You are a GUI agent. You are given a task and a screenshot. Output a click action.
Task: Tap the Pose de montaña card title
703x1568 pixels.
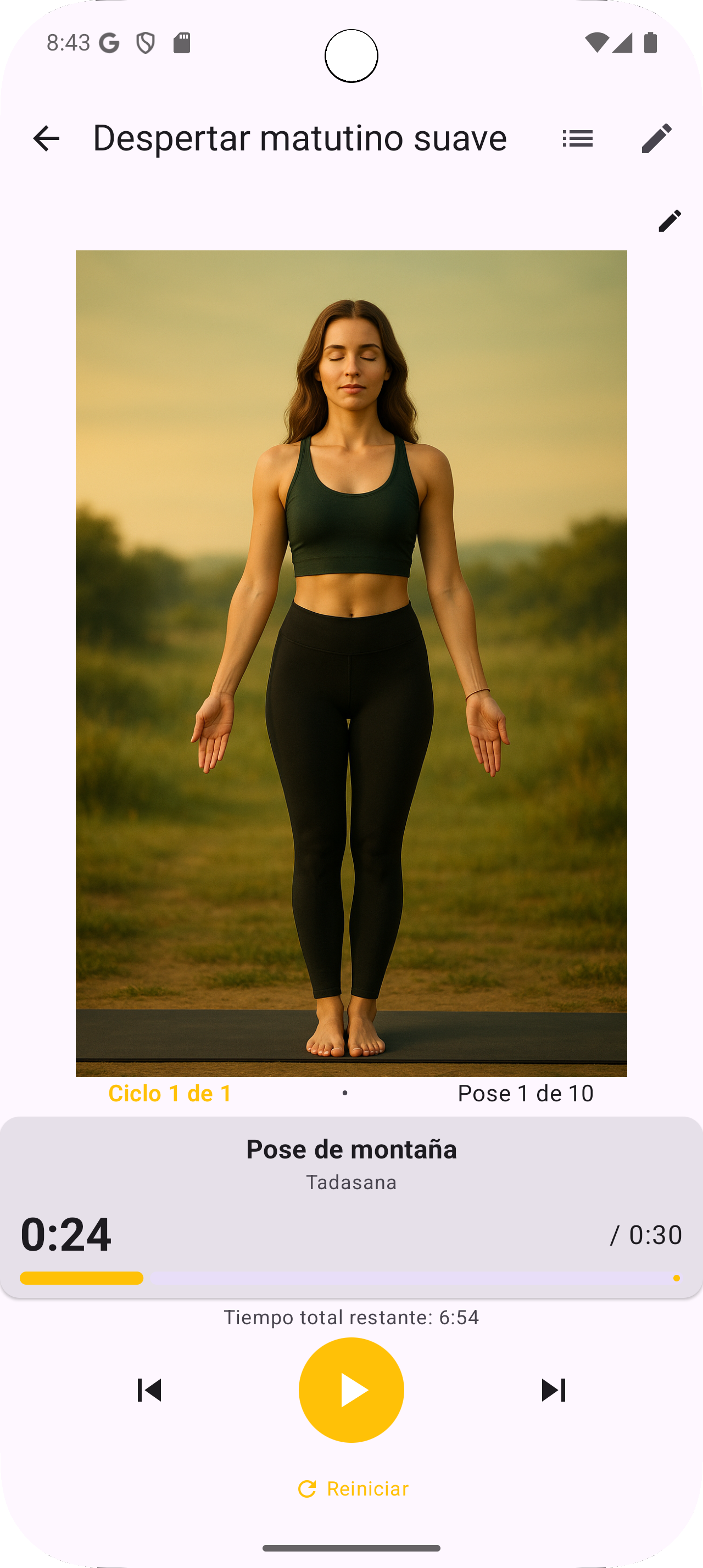tap(352, 1149)
